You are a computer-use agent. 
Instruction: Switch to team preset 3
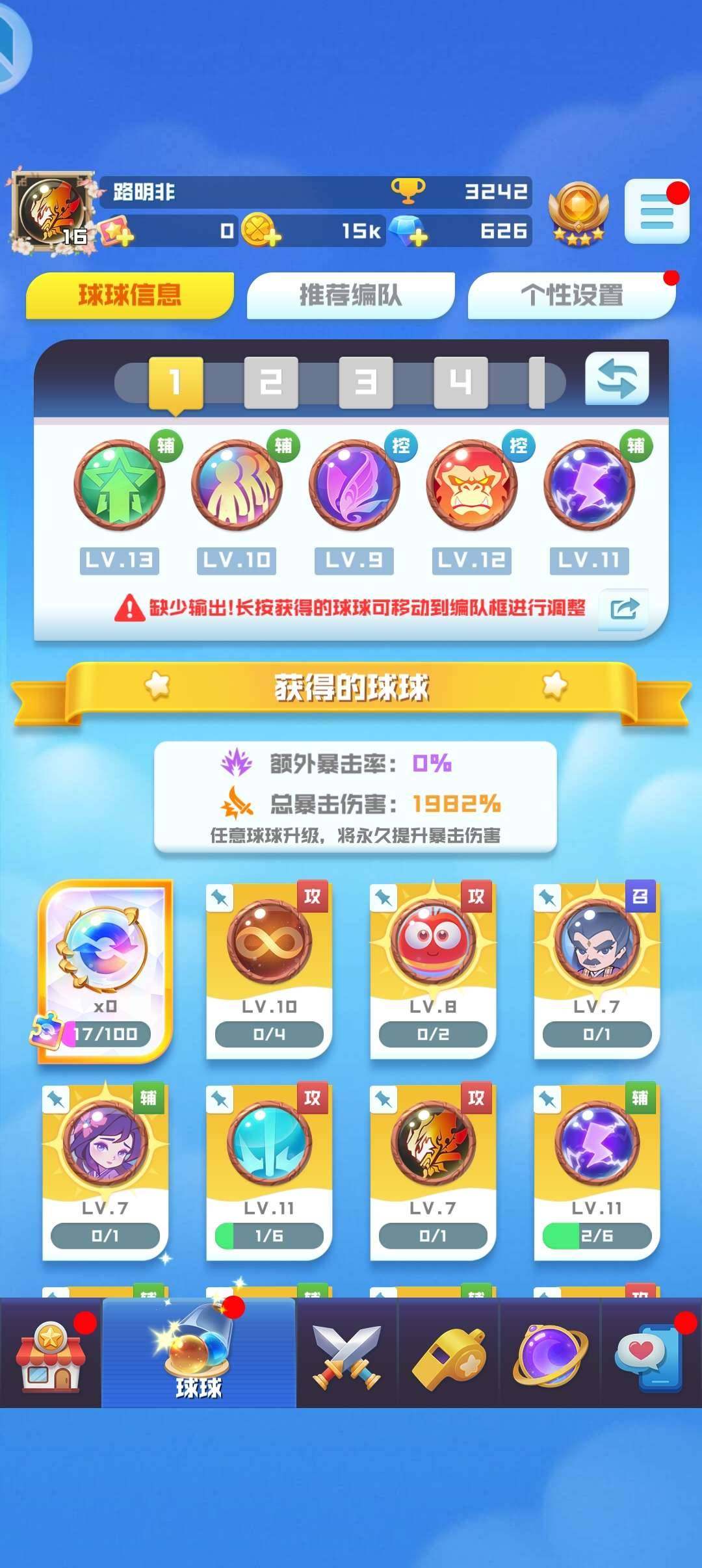click(x=365, y=382)
